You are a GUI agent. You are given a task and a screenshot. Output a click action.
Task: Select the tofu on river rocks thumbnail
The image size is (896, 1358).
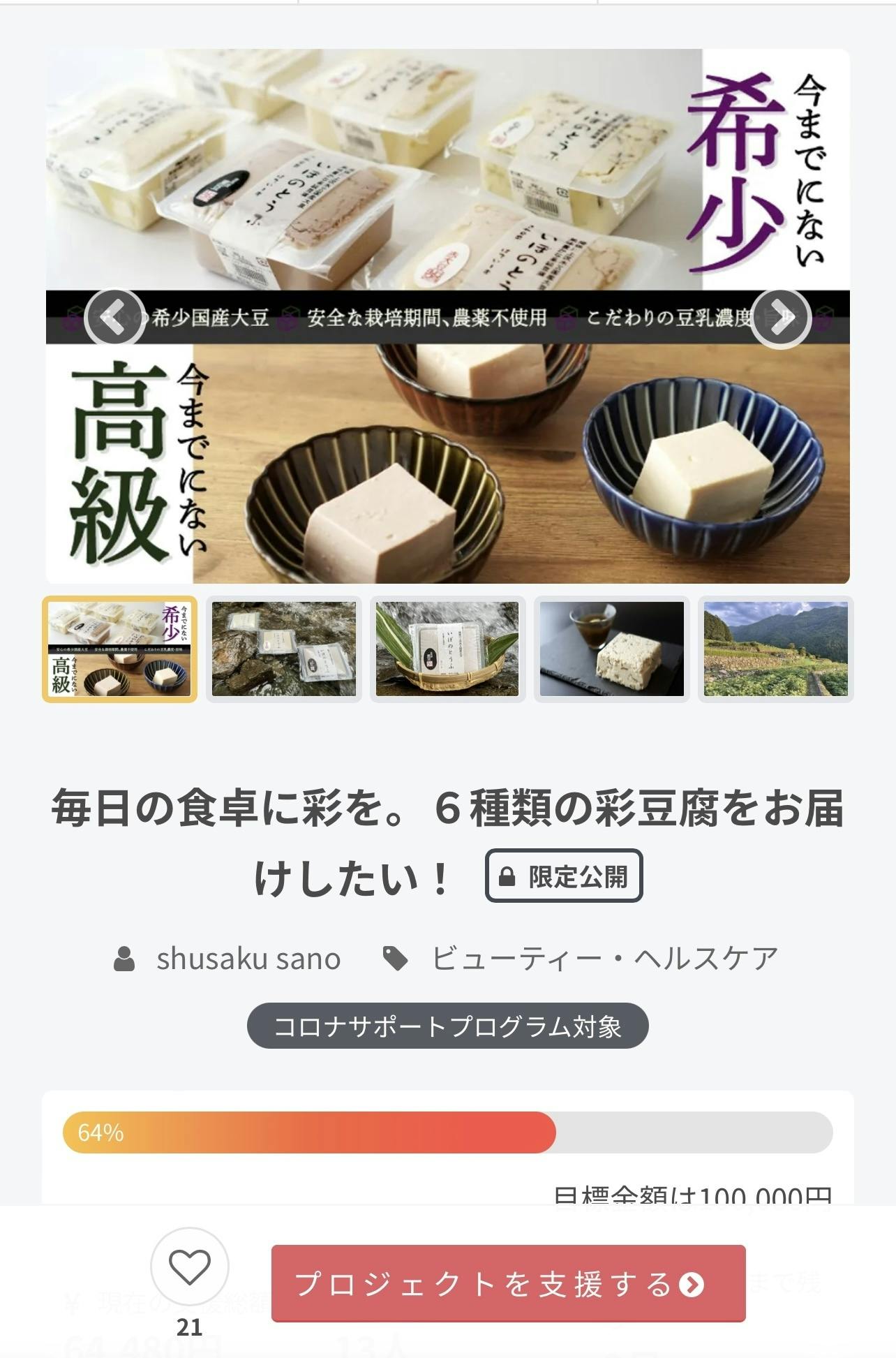coord(283,649)
